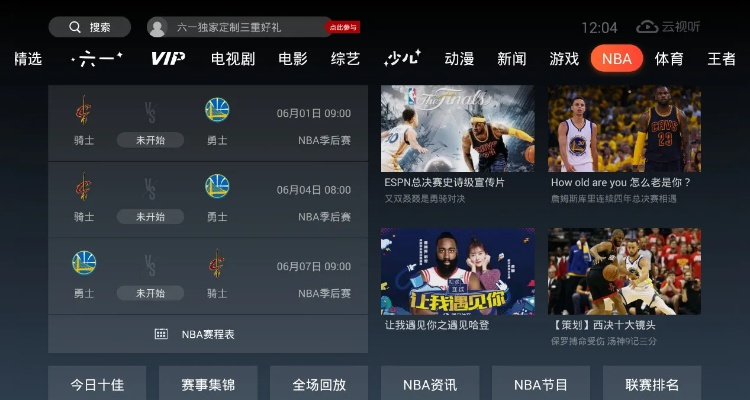Open the 06月01日 骑士 vs 勇士 match
Viewport: 750px width, 400px height.
pos(208,124)
